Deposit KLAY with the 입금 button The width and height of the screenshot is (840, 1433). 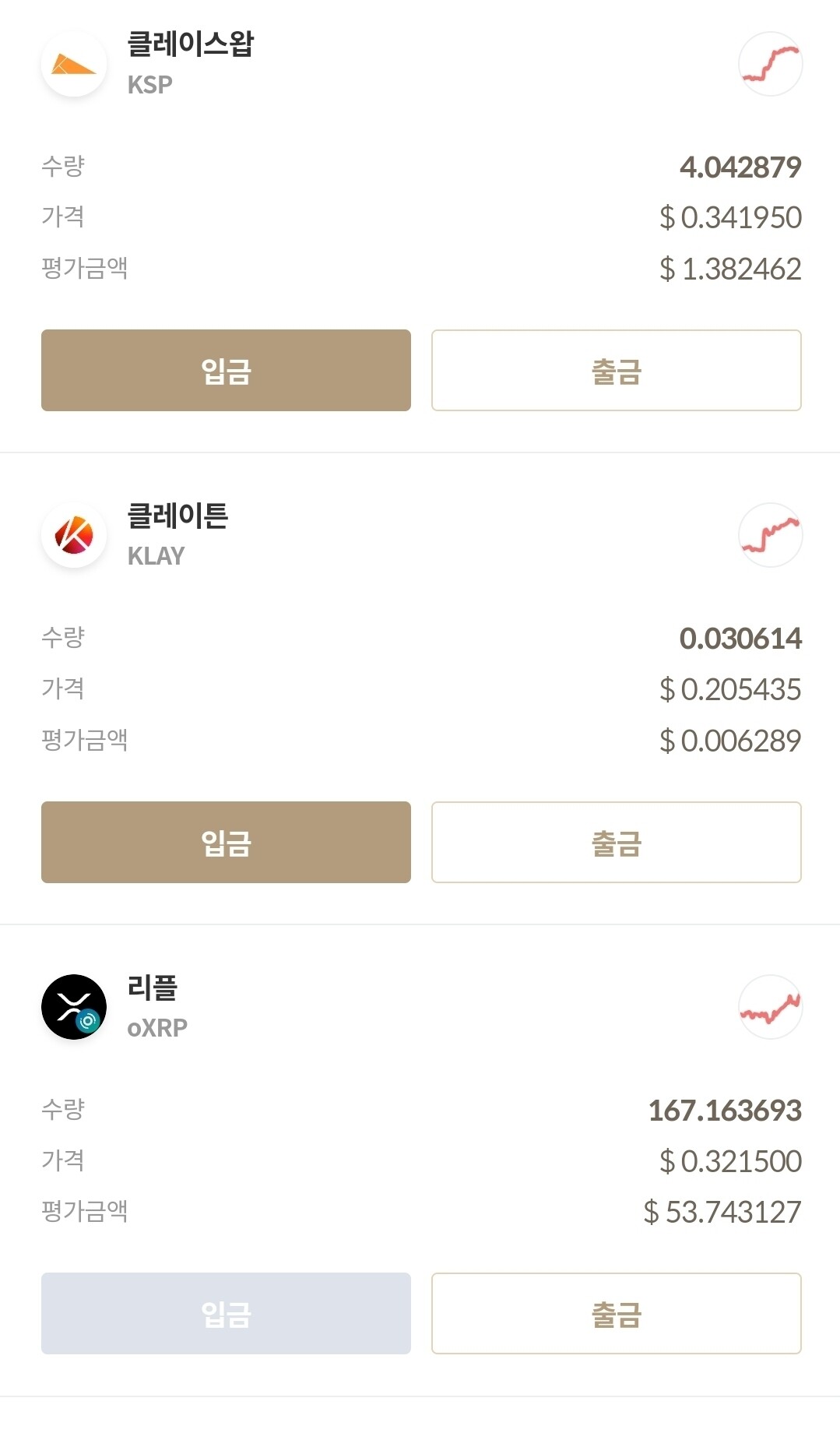pos(226,842)
